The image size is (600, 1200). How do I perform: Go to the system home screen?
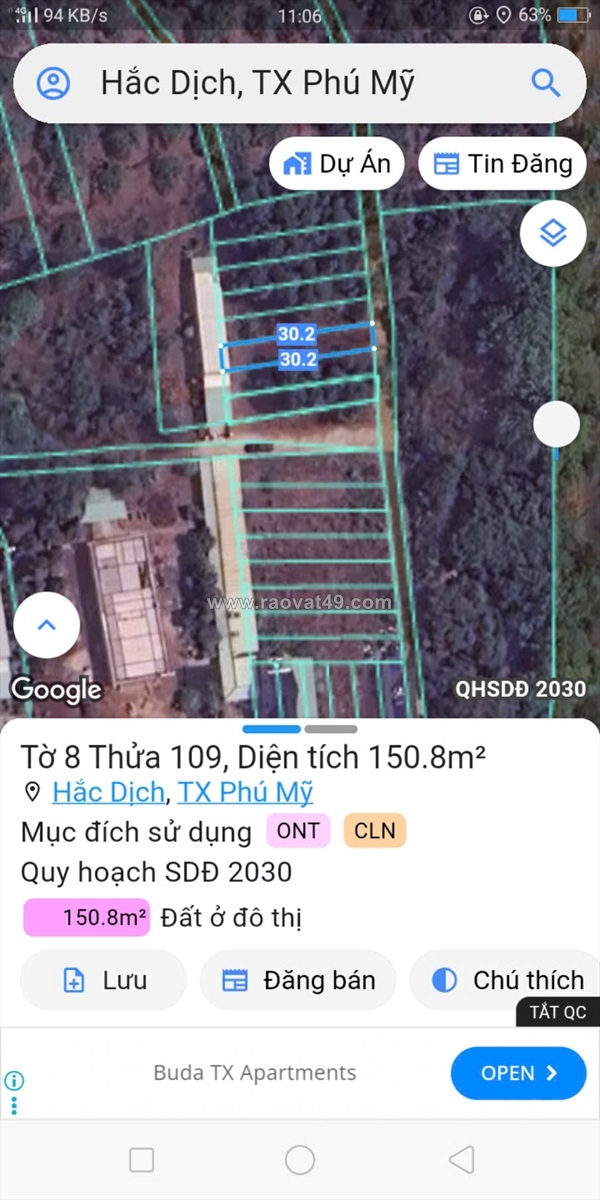(x=300, y=1160)
